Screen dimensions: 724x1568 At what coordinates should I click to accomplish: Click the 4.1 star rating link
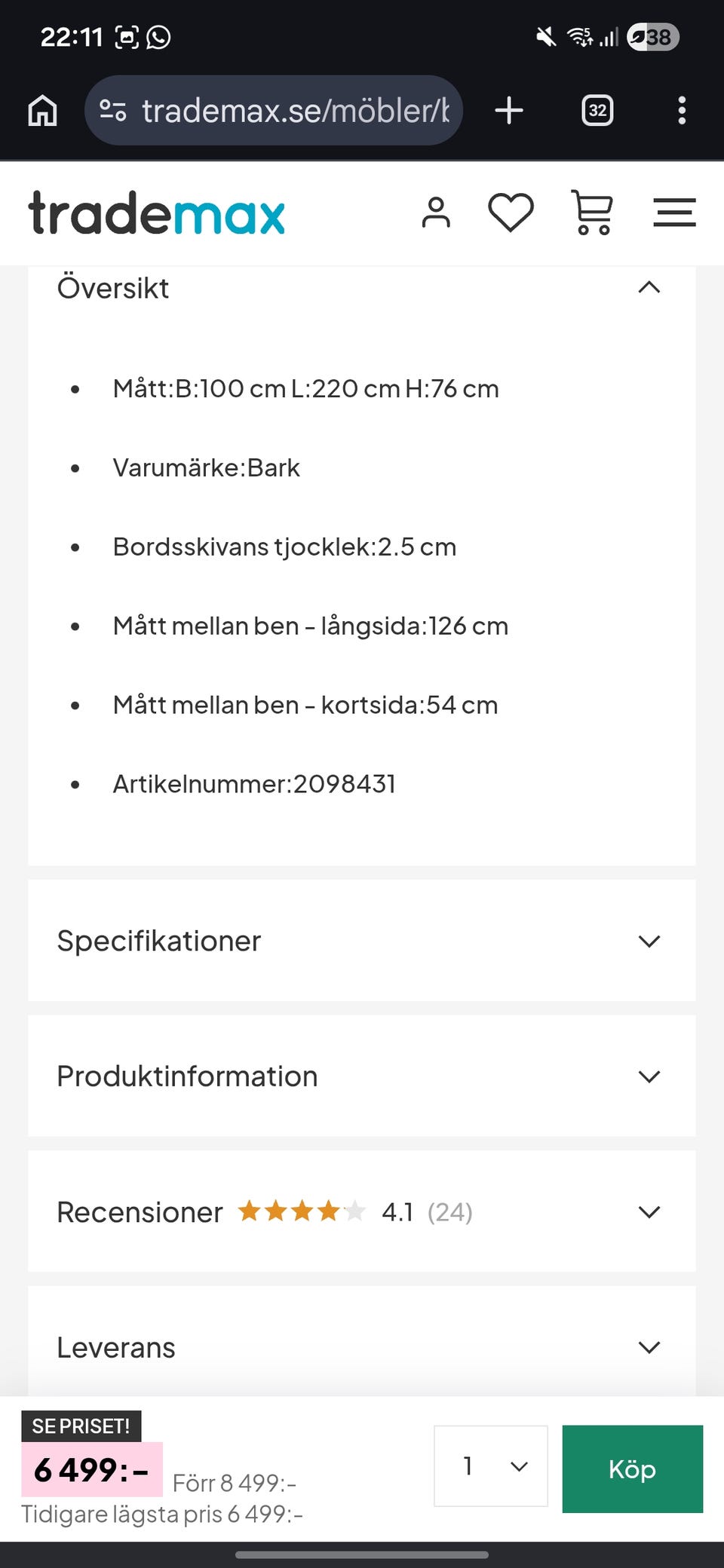397,1211
